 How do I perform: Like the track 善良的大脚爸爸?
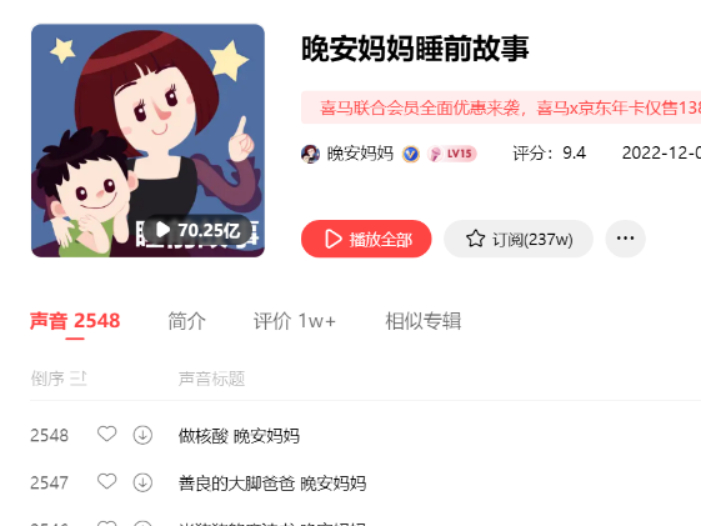tap(107, 482)
